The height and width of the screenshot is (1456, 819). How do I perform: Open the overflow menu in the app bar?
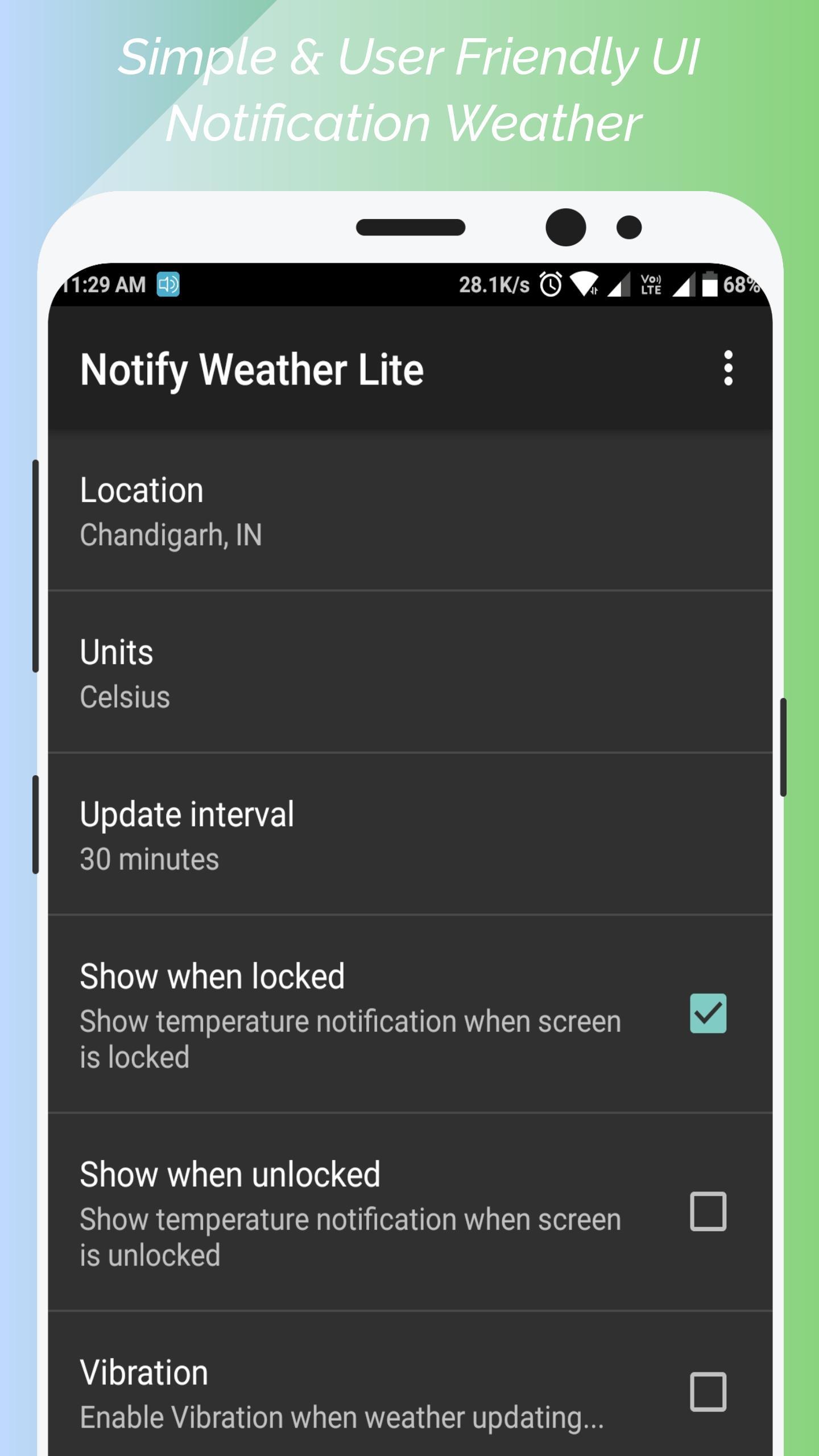point(730,369)
